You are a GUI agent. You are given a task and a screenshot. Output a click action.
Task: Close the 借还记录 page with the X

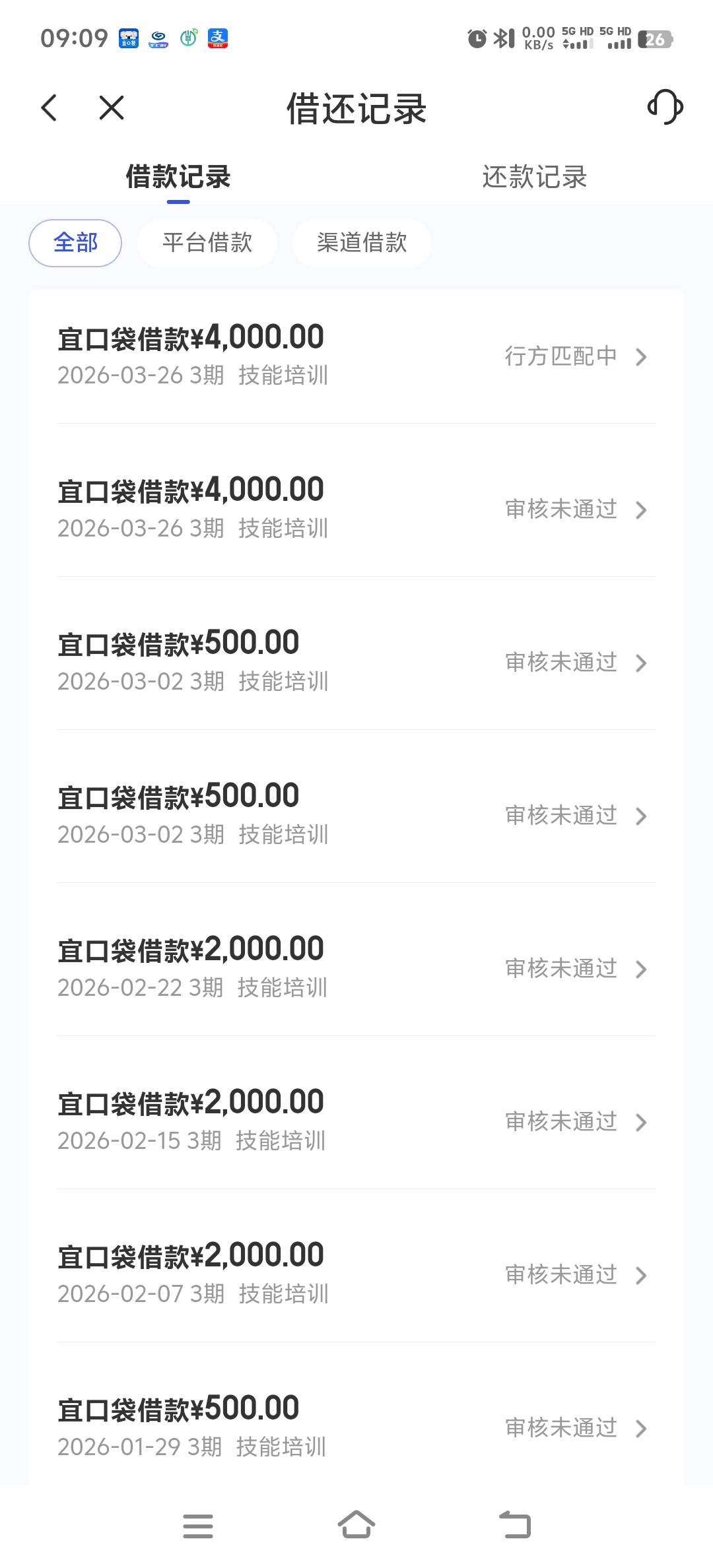(112, 108)
